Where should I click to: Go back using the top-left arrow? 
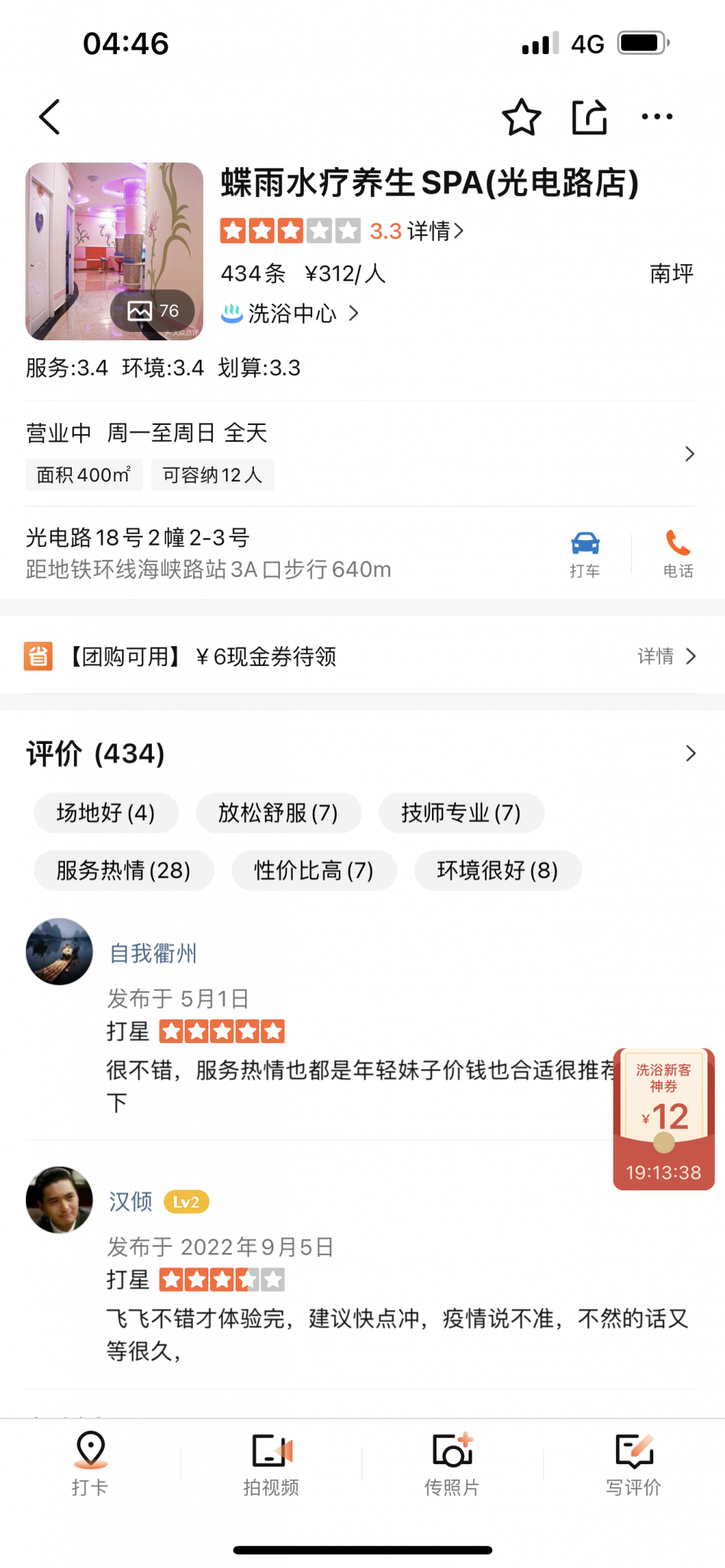50,118
